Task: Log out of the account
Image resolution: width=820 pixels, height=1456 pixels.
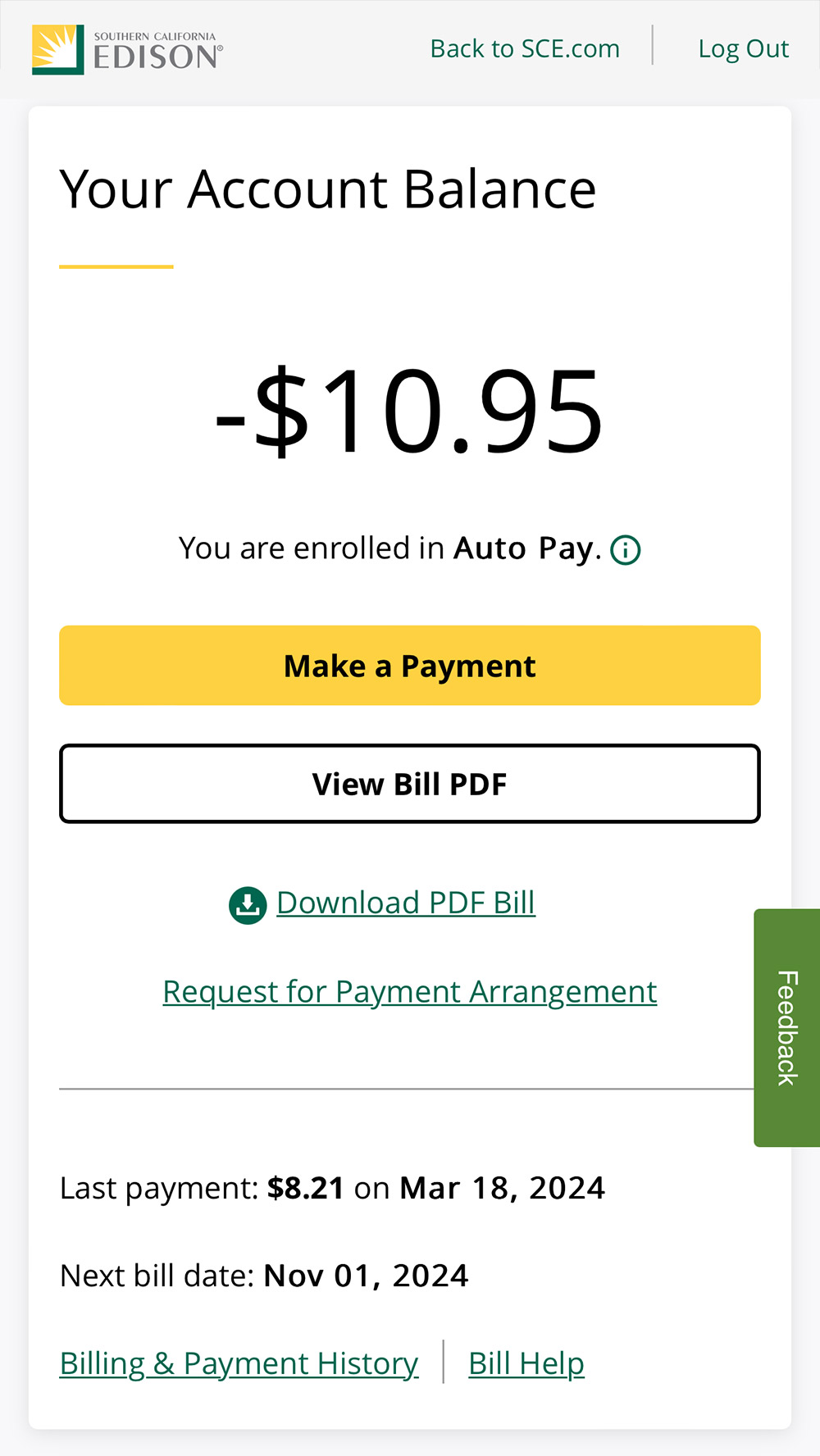Action: (743, 49)
